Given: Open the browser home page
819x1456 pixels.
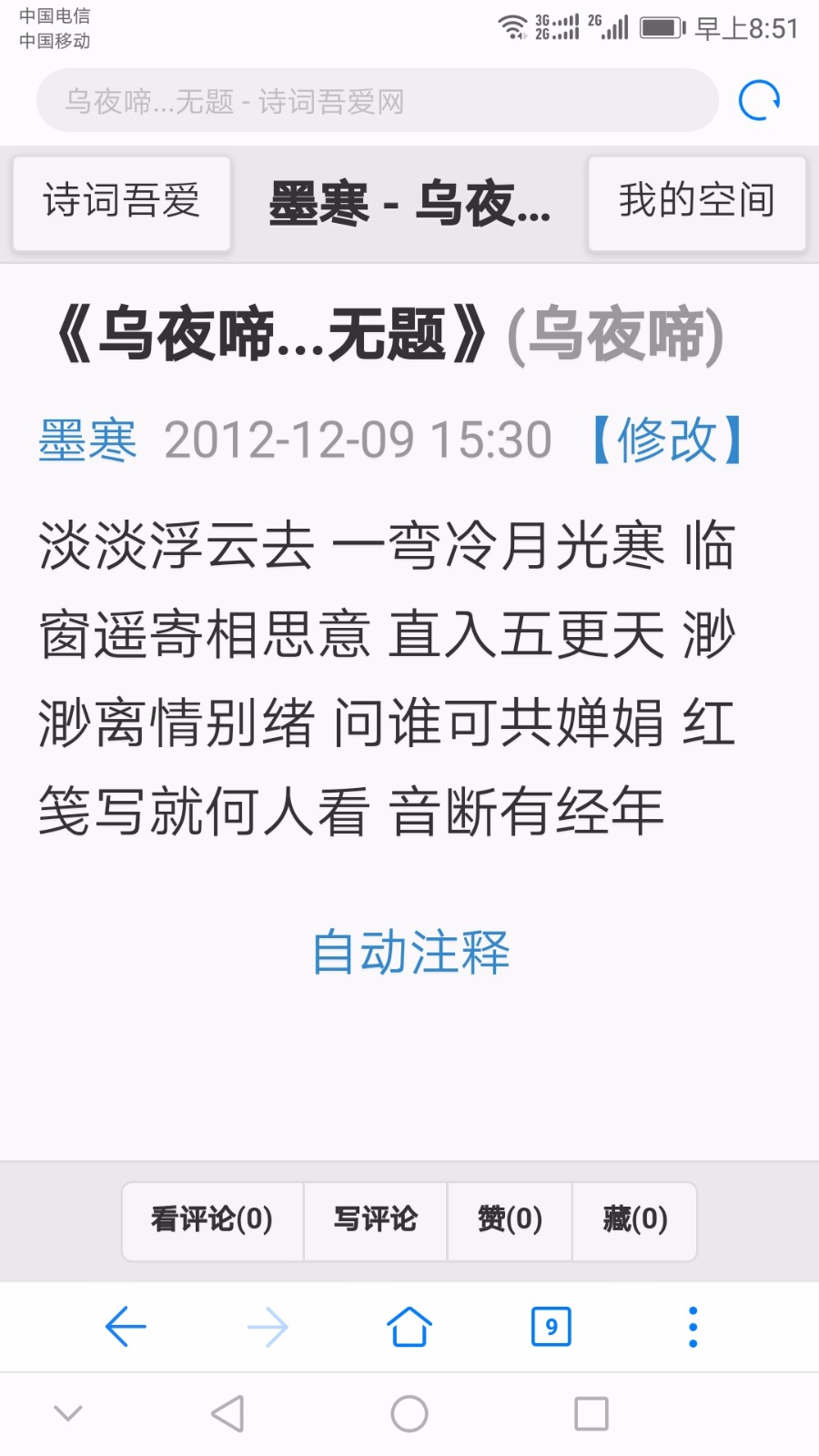Looking at the screenshot, I should [409, 1328].
